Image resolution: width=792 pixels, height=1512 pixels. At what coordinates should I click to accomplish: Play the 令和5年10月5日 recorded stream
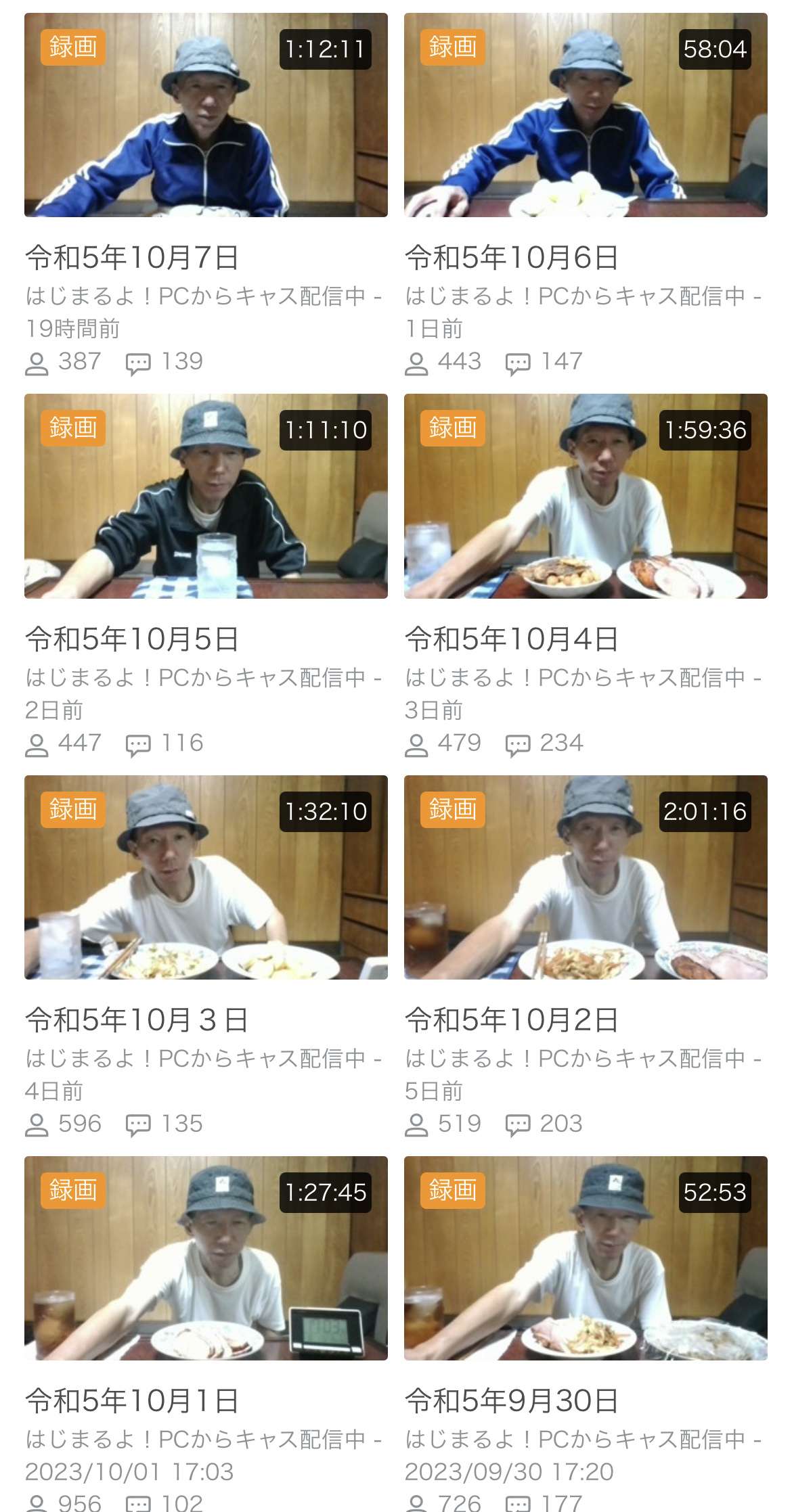tap(206, 496)
